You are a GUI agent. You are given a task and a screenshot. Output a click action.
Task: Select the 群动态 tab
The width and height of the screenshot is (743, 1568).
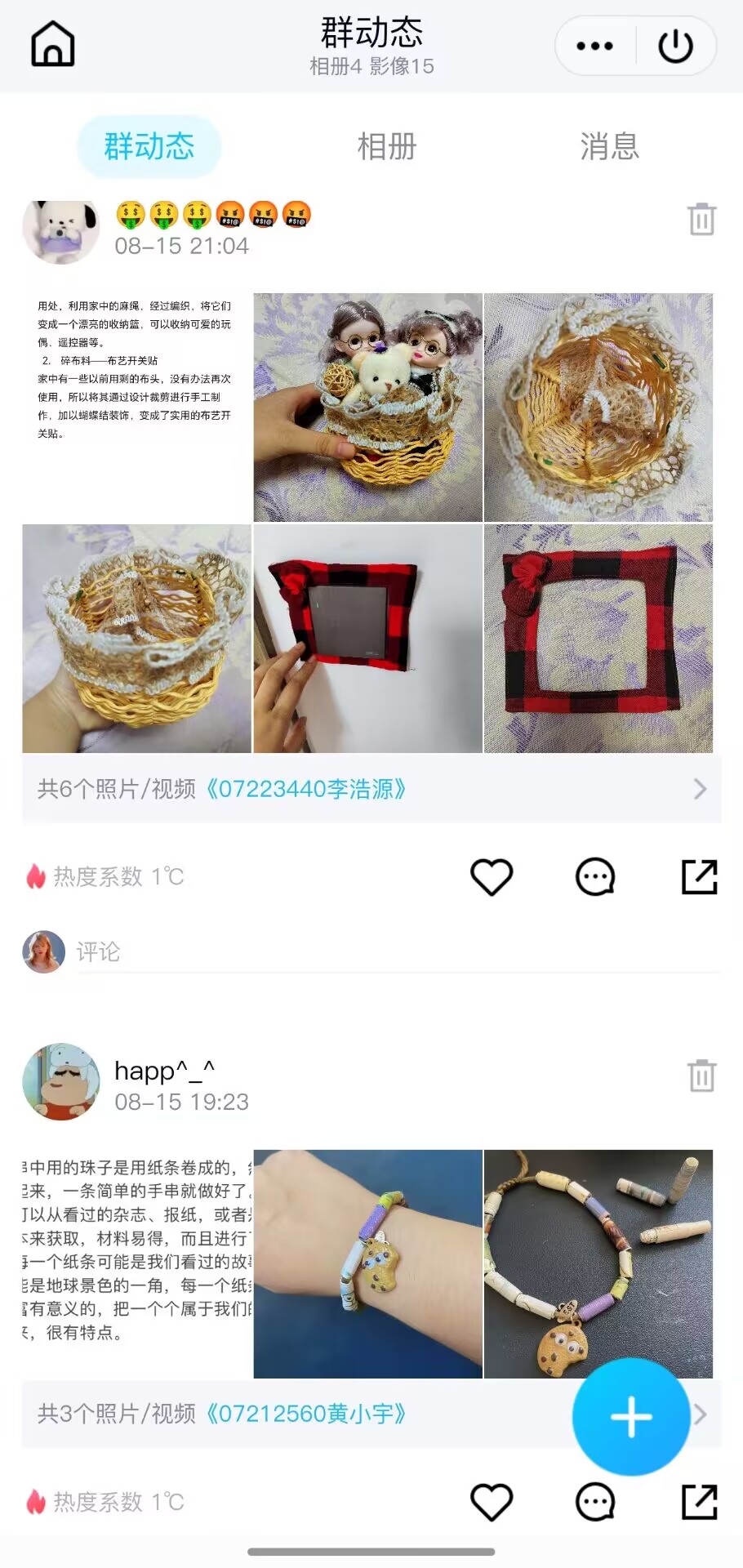click(149, 147)
